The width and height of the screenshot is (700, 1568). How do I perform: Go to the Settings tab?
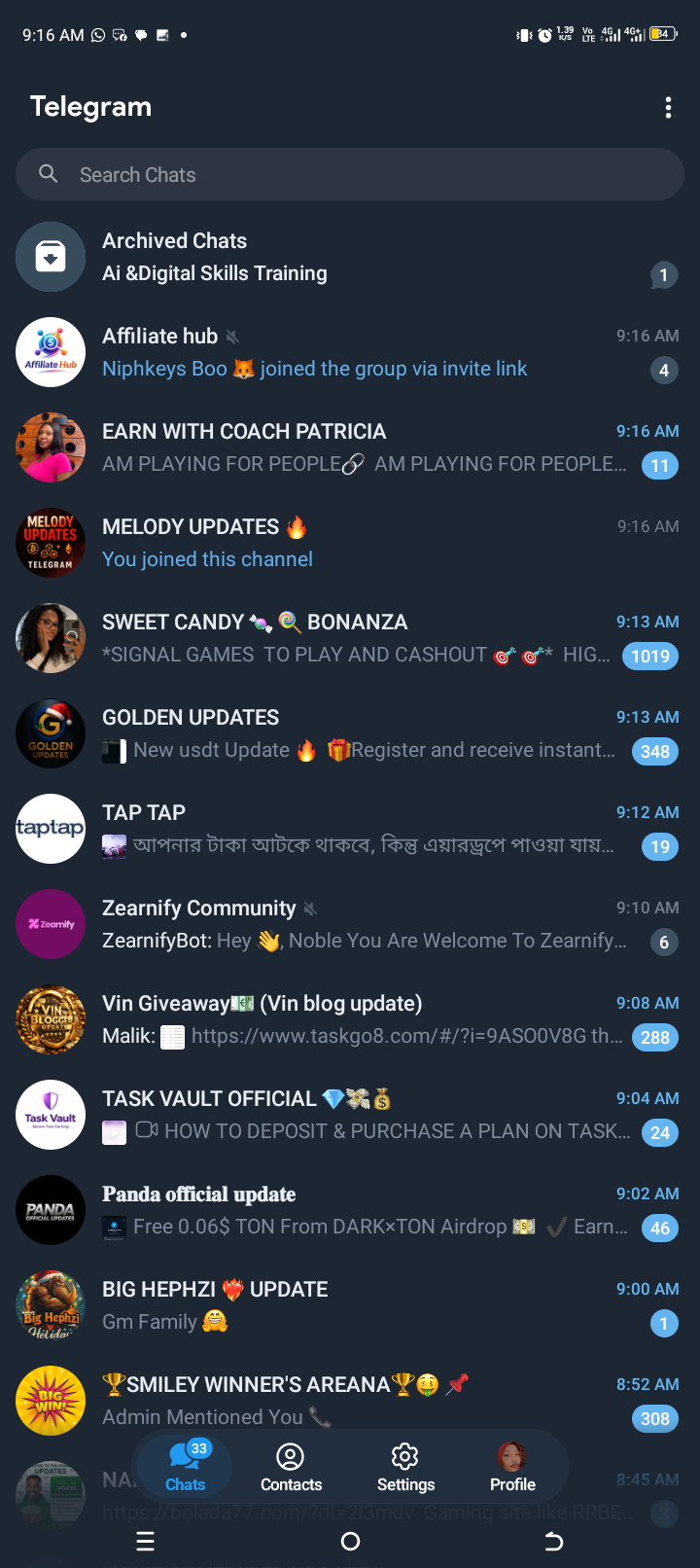405,1467
